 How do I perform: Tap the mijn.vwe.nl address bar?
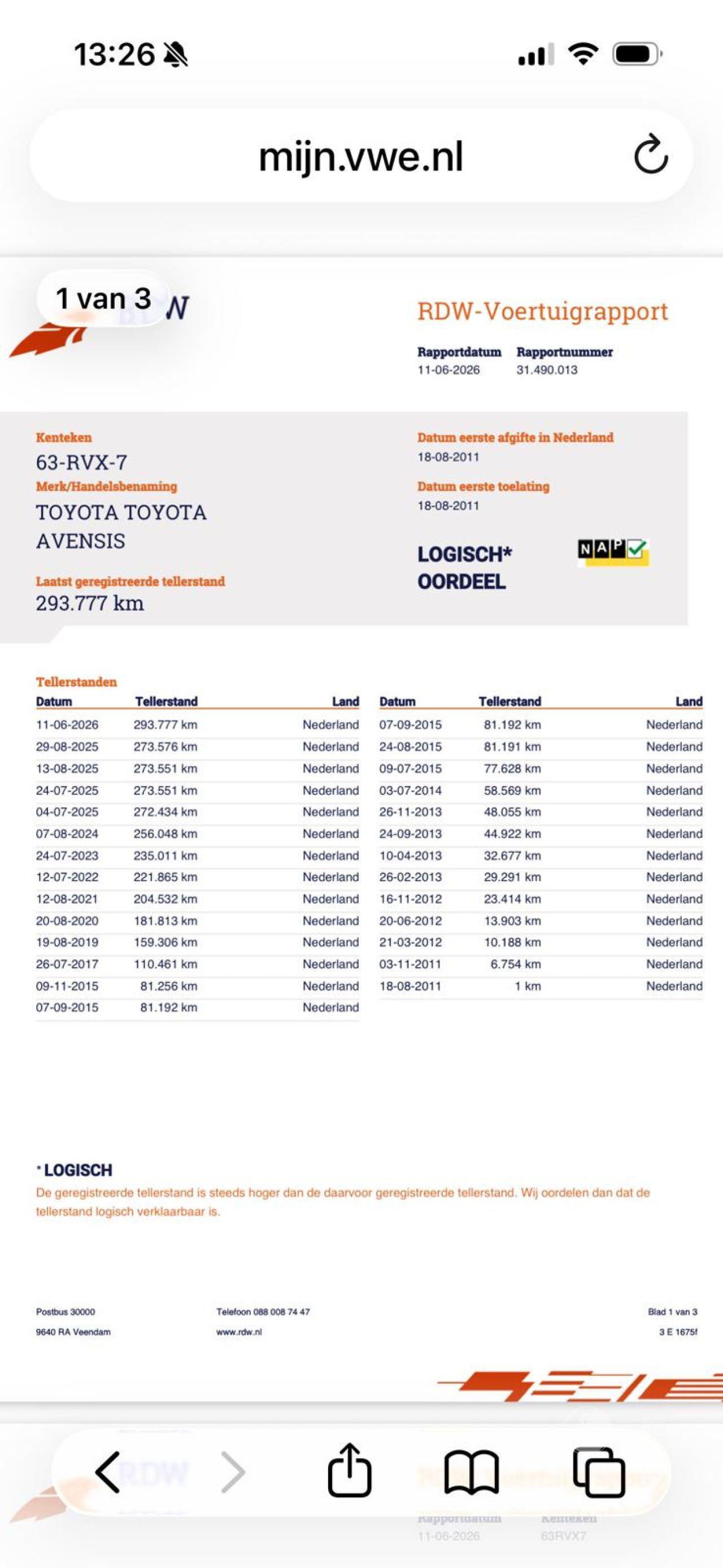point(360,156)
